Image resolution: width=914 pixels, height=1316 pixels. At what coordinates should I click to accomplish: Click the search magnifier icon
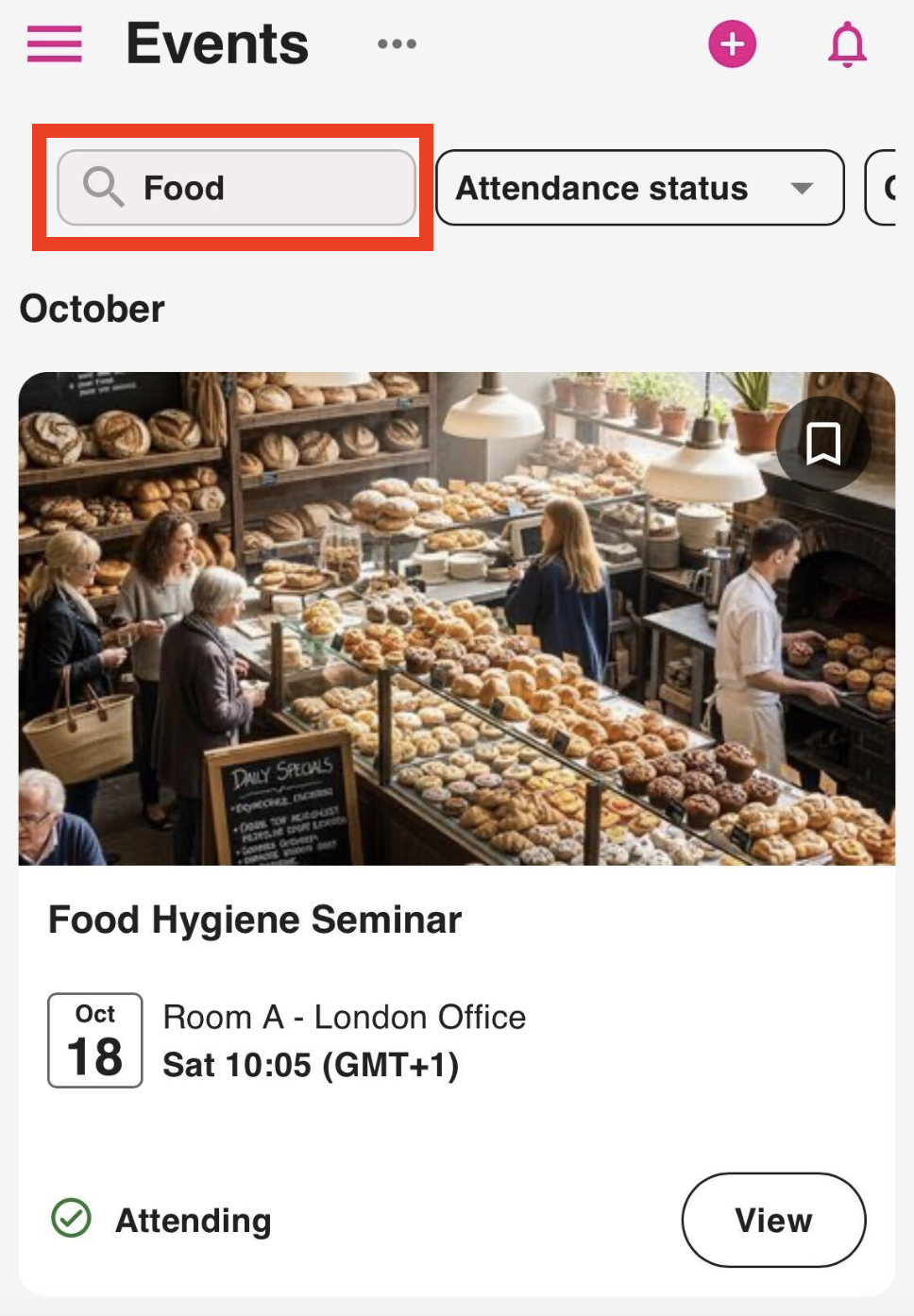click(x=104, y=188)
